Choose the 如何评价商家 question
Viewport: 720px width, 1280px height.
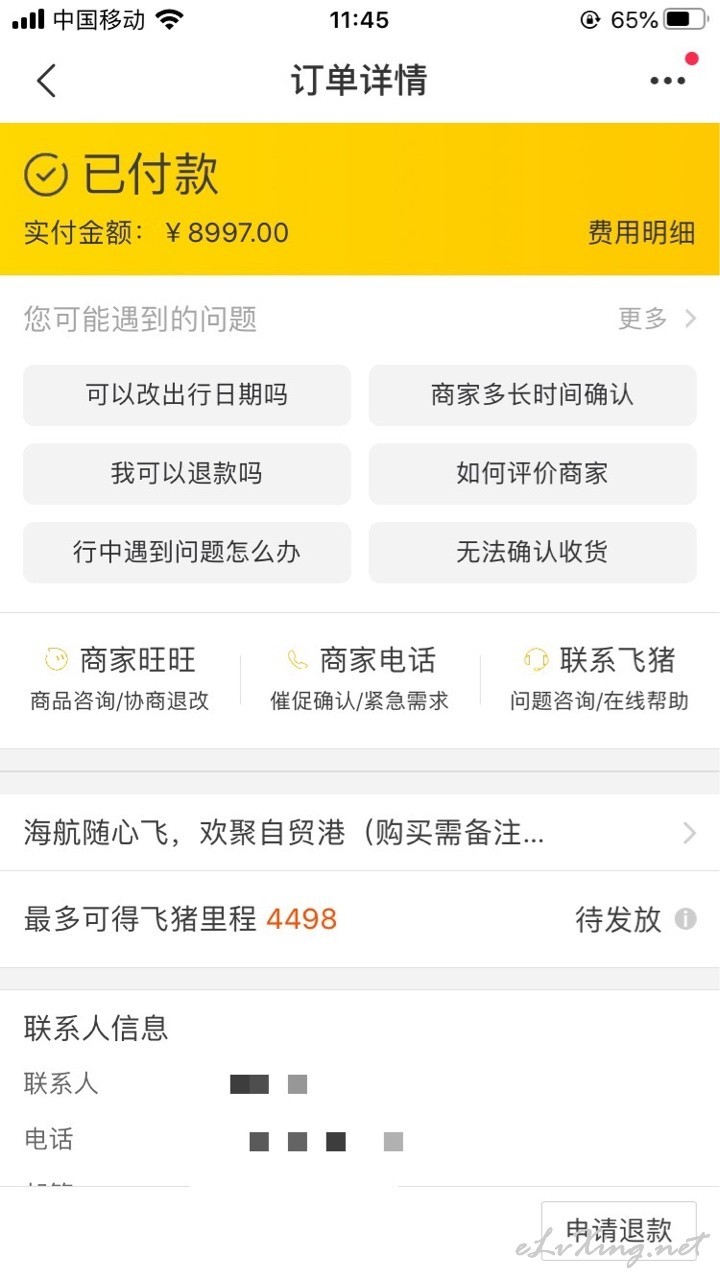click(x=532, y=473)
